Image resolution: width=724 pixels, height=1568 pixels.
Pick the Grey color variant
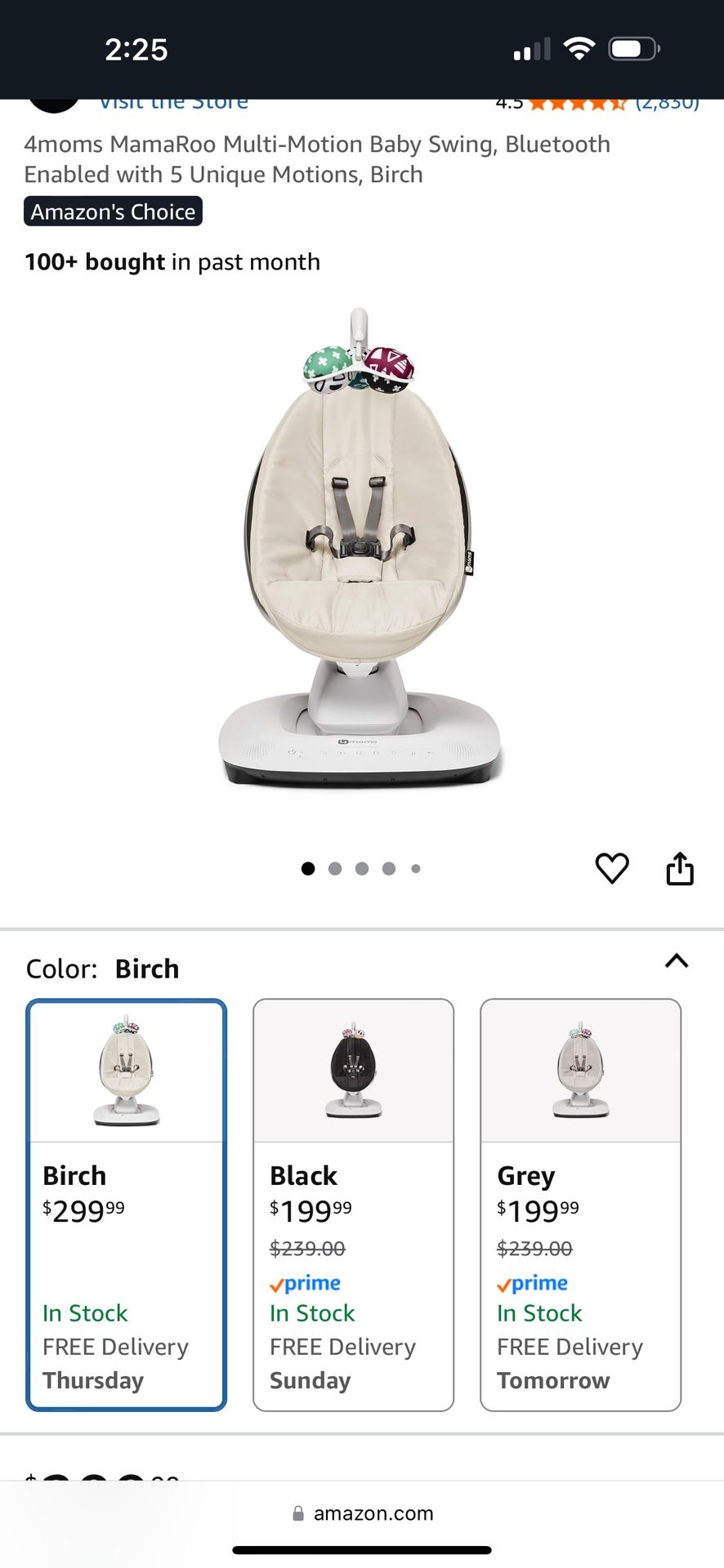pyautogui.click(x=580, y=1205)
